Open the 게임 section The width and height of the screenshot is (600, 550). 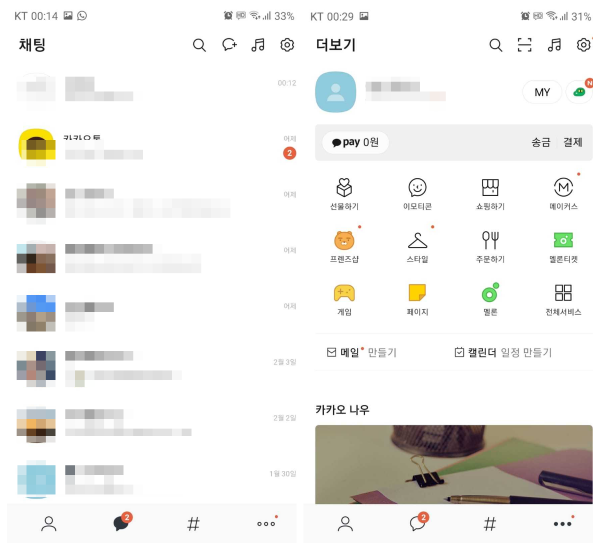[x=344, y=298]
